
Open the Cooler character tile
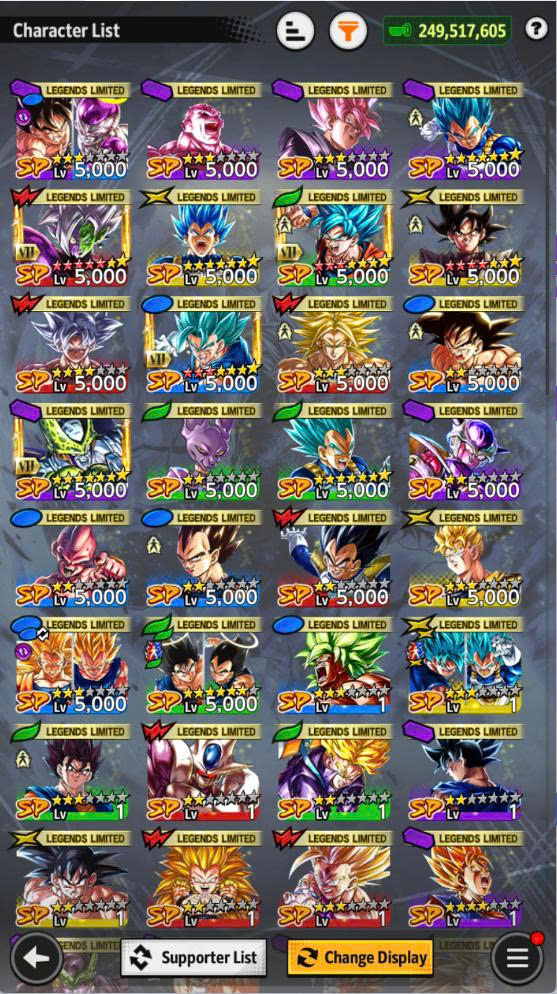[202, 771]
